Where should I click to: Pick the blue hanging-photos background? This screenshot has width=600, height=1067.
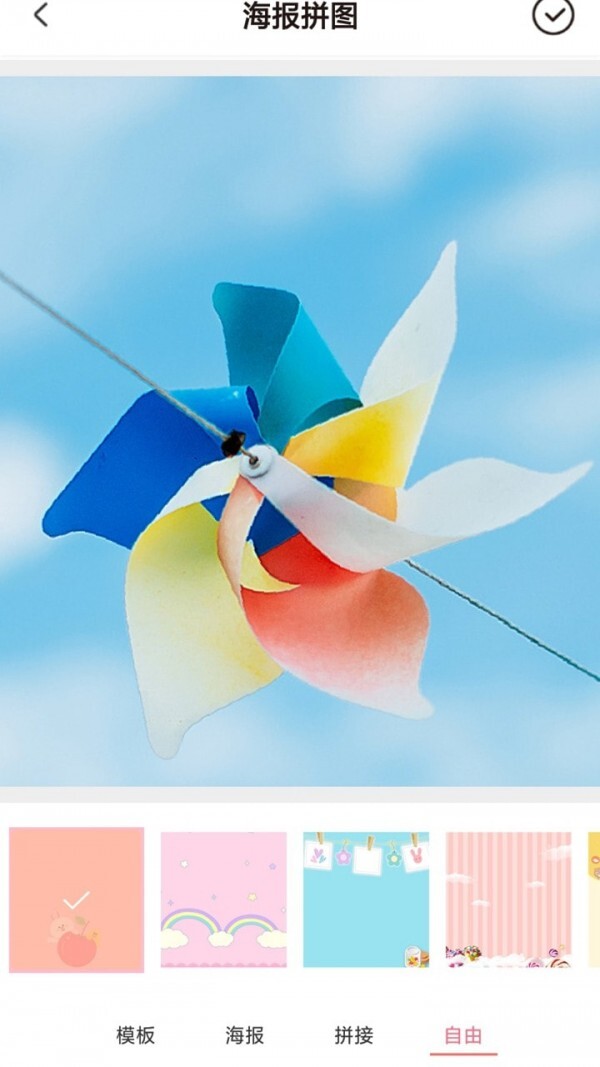tap(366, 899)
